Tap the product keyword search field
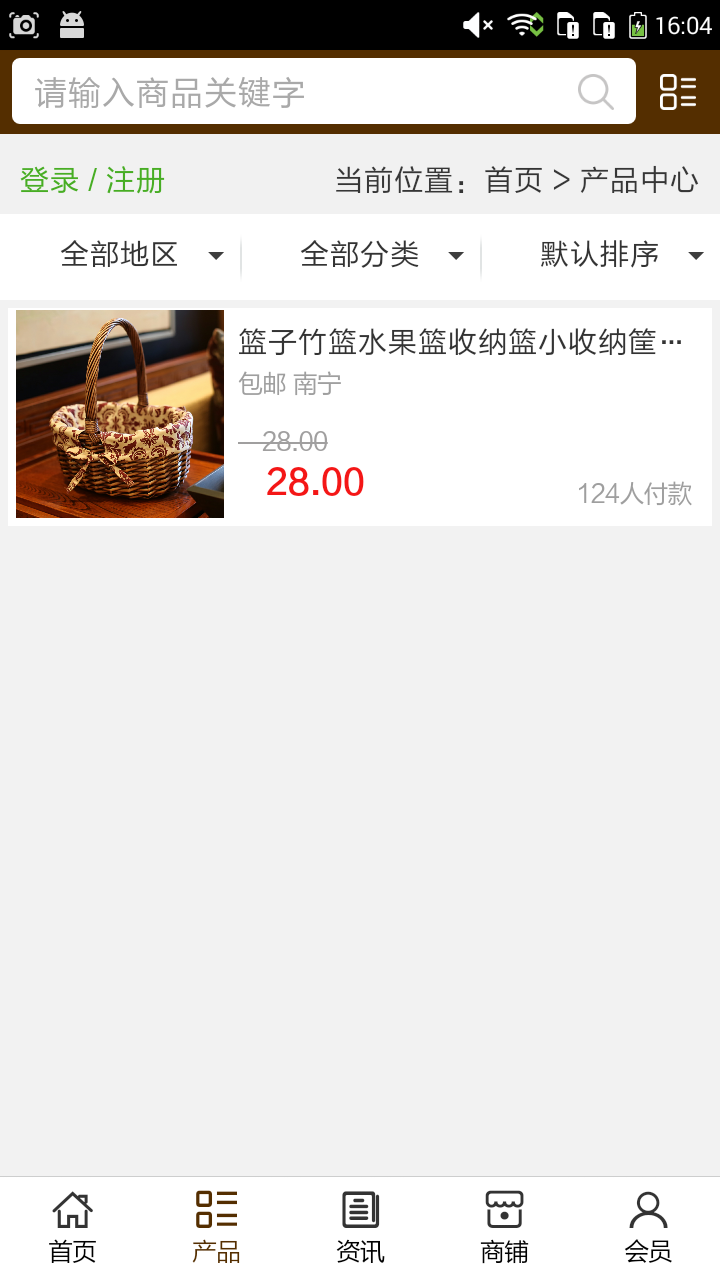This screenshot has width=720, height=1280. click(300, 92)
